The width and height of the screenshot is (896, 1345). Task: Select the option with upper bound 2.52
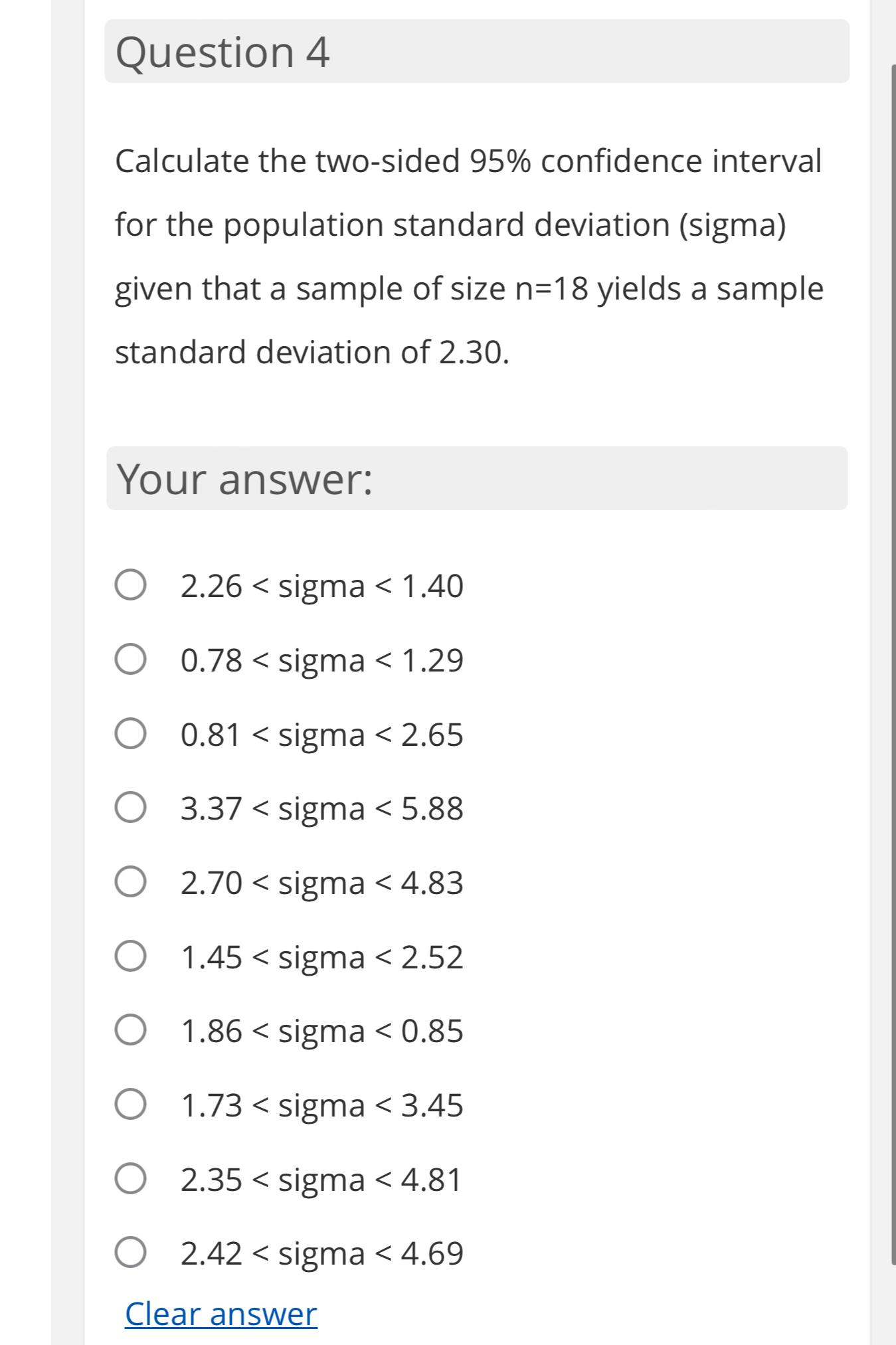tap(321, 957)
